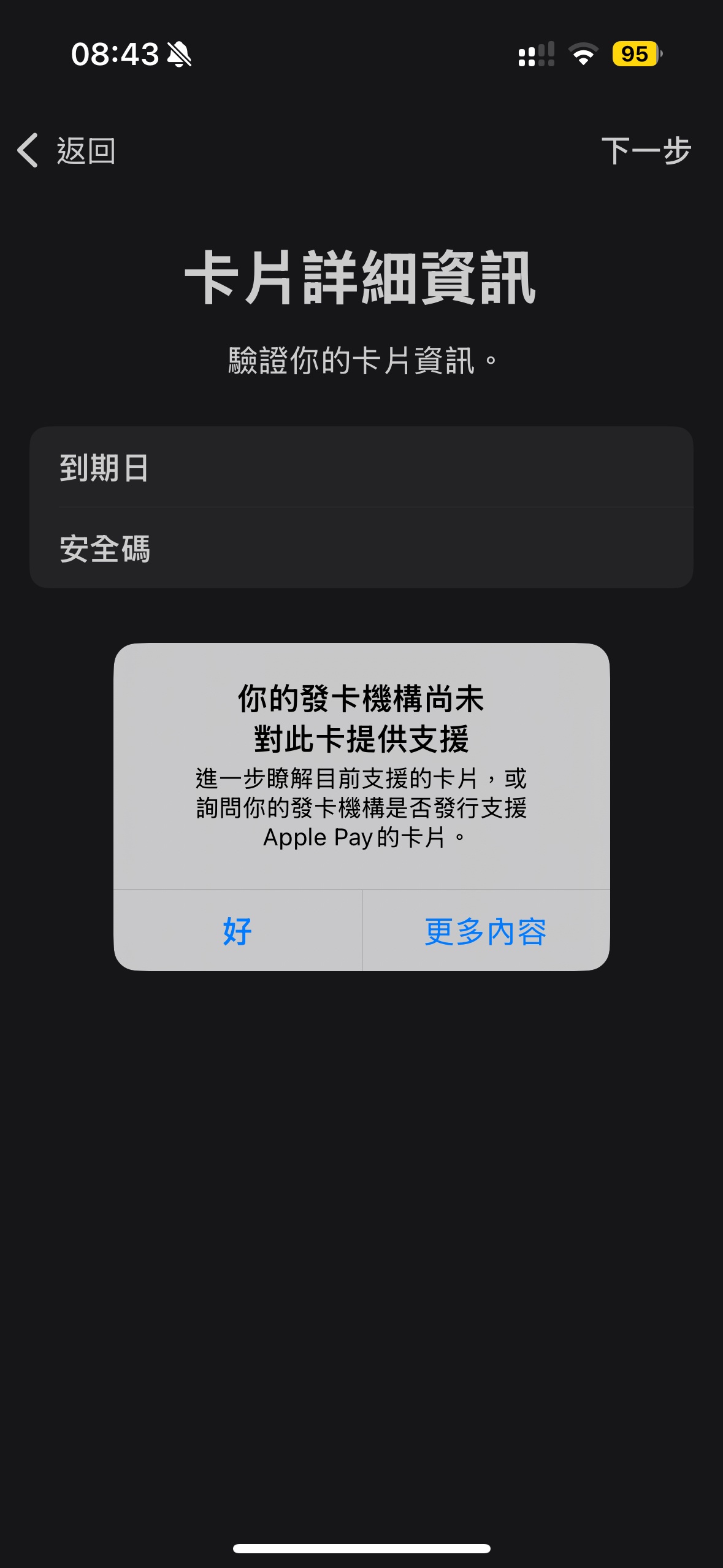Select the 到期日 expiry date field
723x1568 pixels.
[361, 467]
